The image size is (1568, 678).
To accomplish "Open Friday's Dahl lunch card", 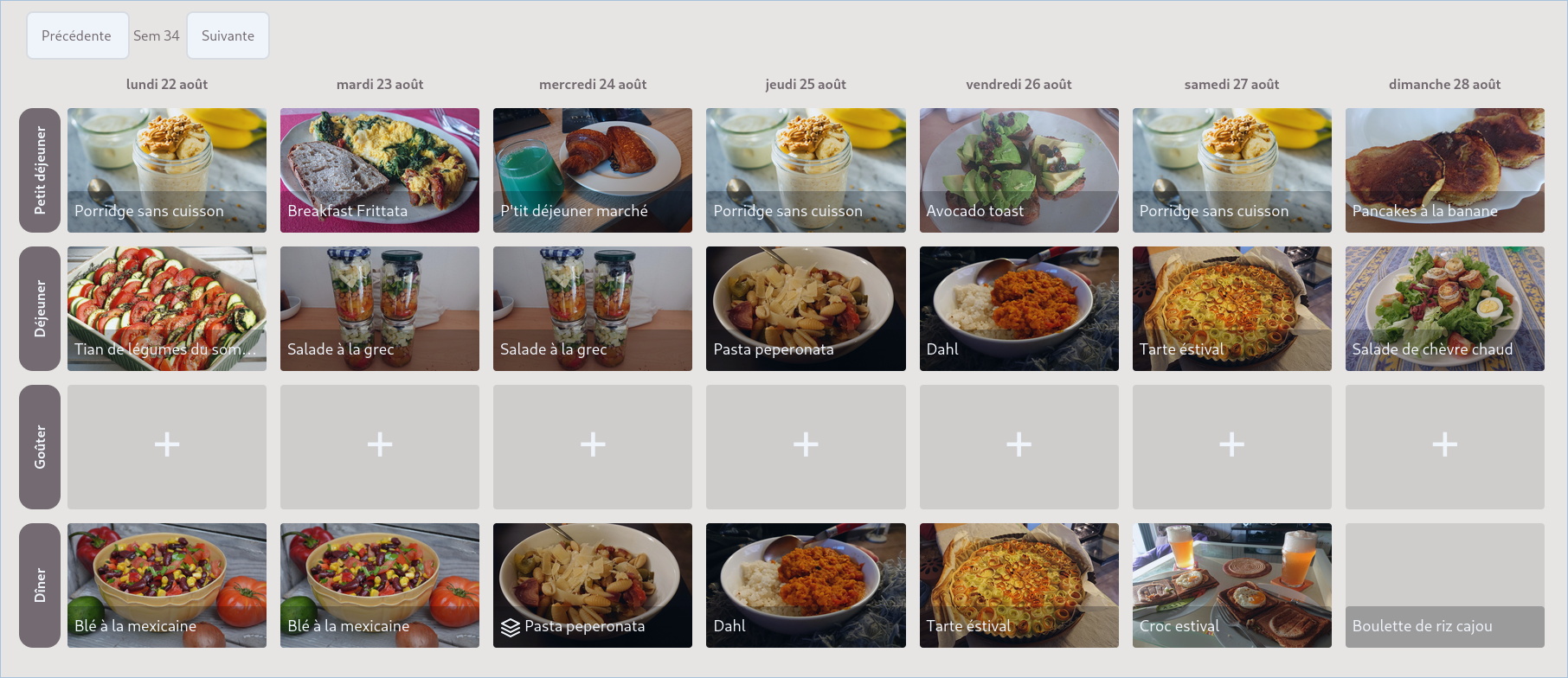I will click(x=1019, y=309).
